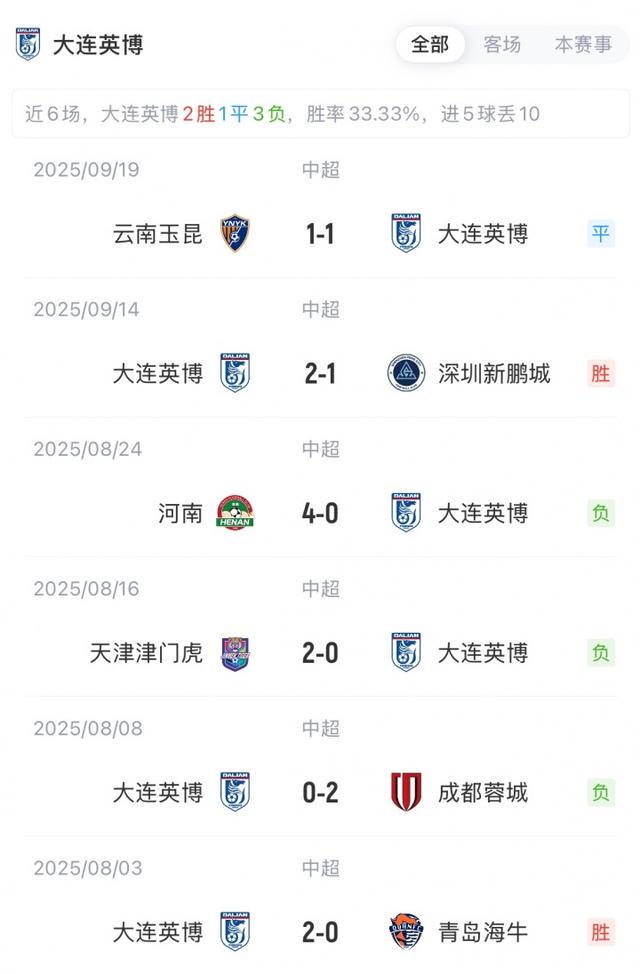This screenshot has height=974, width=640.
Task: Open the 云南玉昆 vs 大连英博 match
Action: (x=320, y=234)
